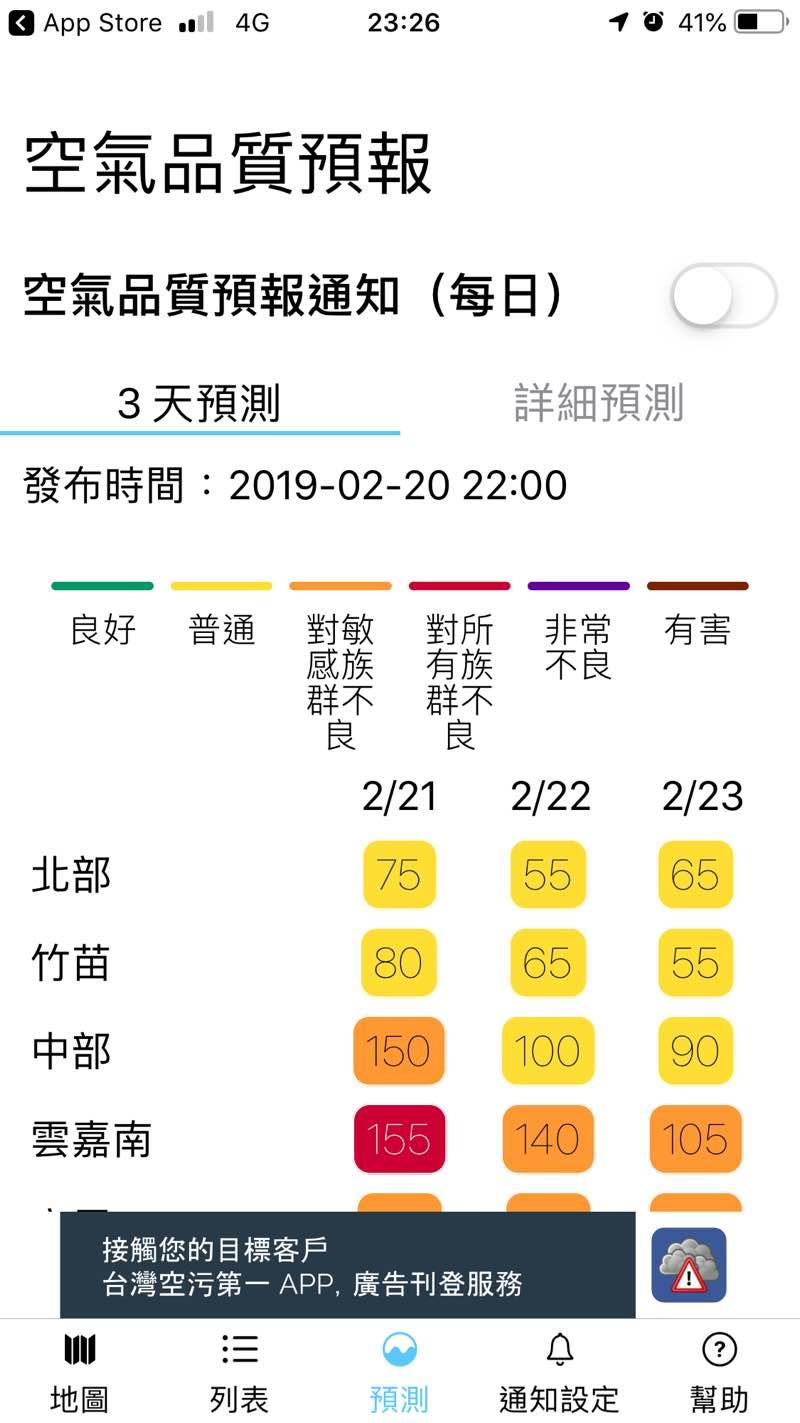The image size is (800, 1423).
Task: Open 通知設定 notification settings
Action: [x=559, y=1372]
